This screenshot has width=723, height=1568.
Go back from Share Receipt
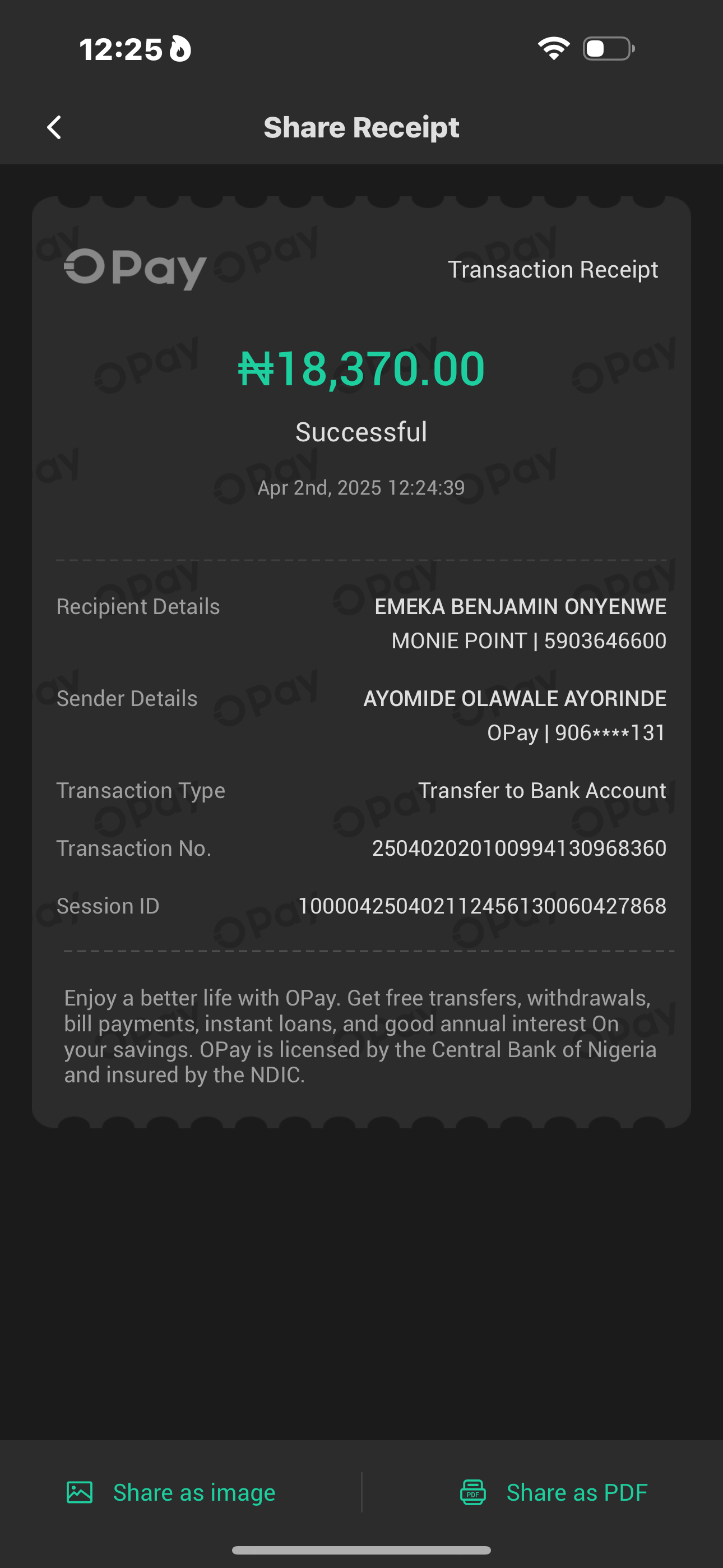pos(54,128)
